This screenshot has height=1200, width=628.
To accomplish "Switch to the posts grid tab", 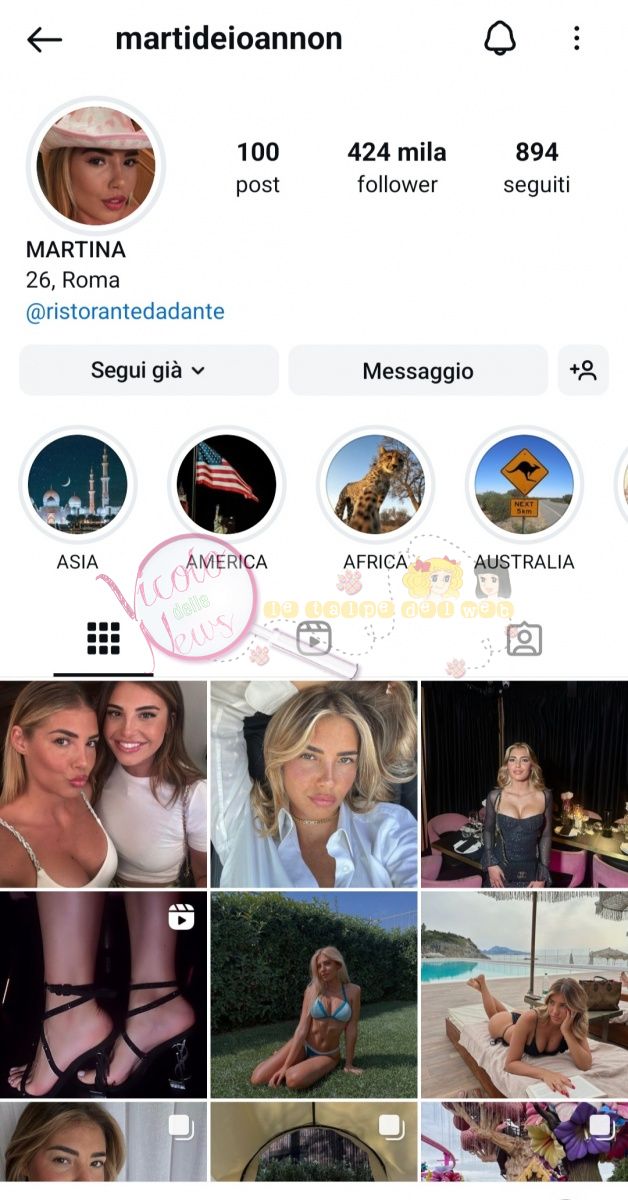I will click(103, 639).
